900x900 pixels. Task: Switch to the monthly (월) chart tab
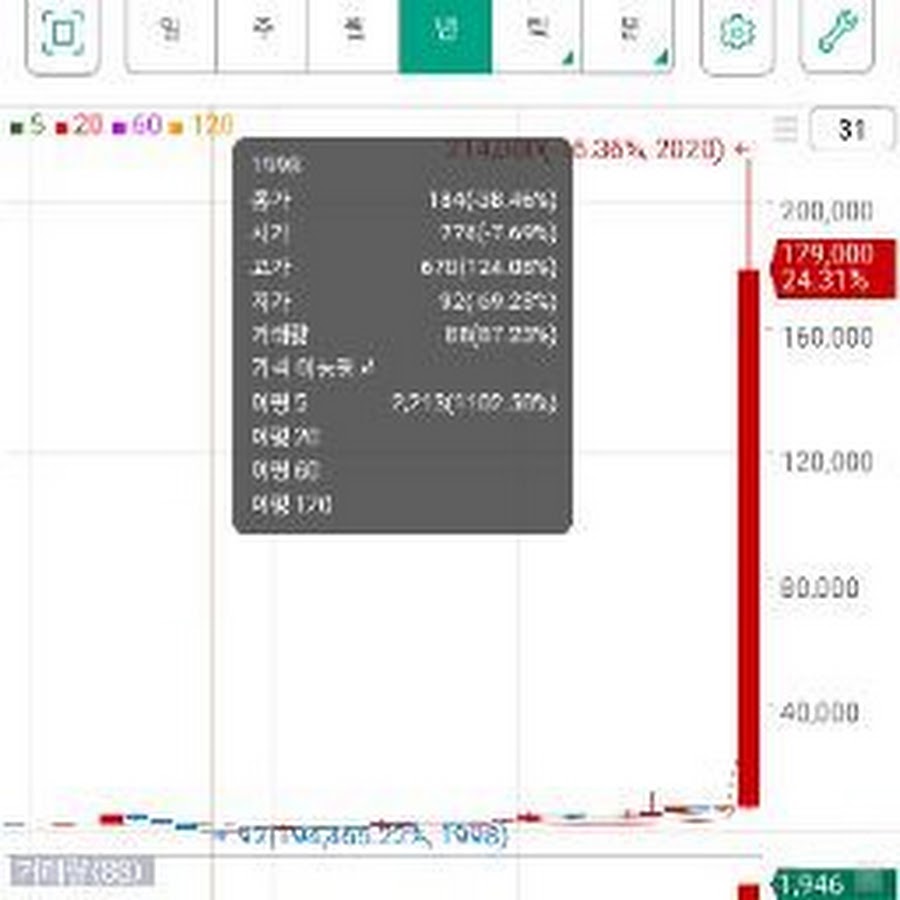pyautogui.click(x=353, y=34)
